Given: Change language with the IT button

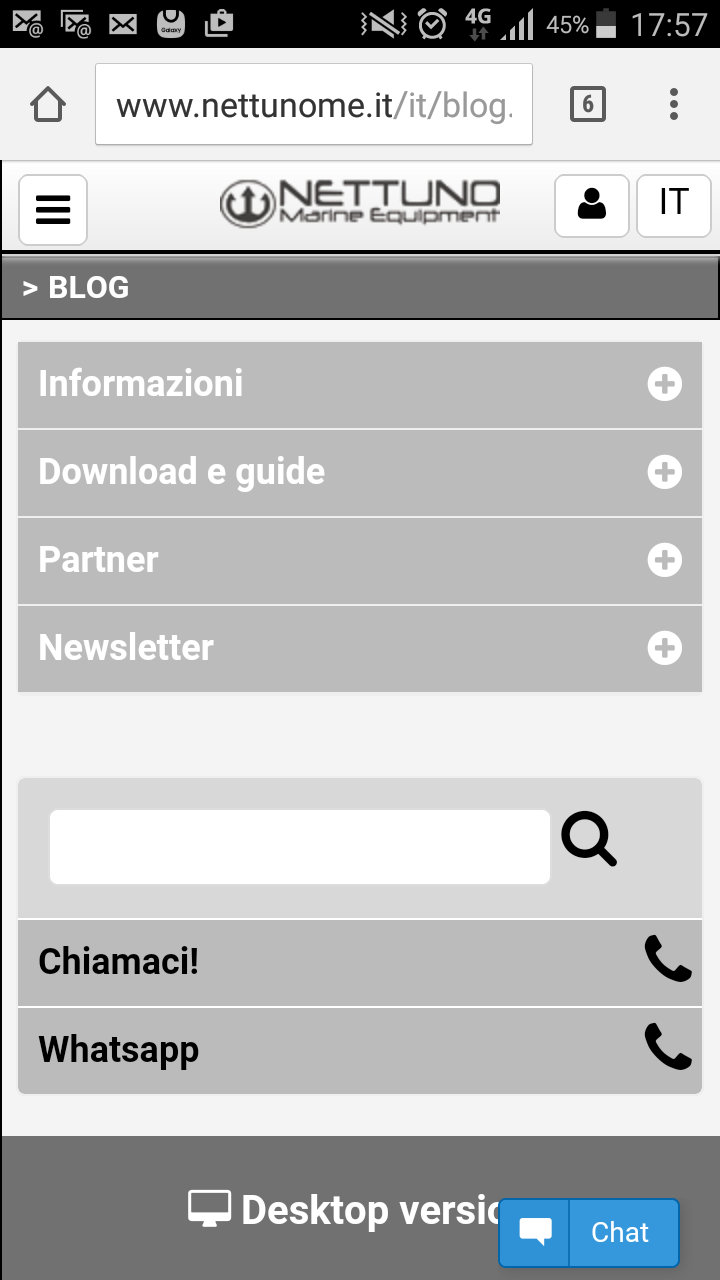Looking at the screenshot, I should [674, 205].
